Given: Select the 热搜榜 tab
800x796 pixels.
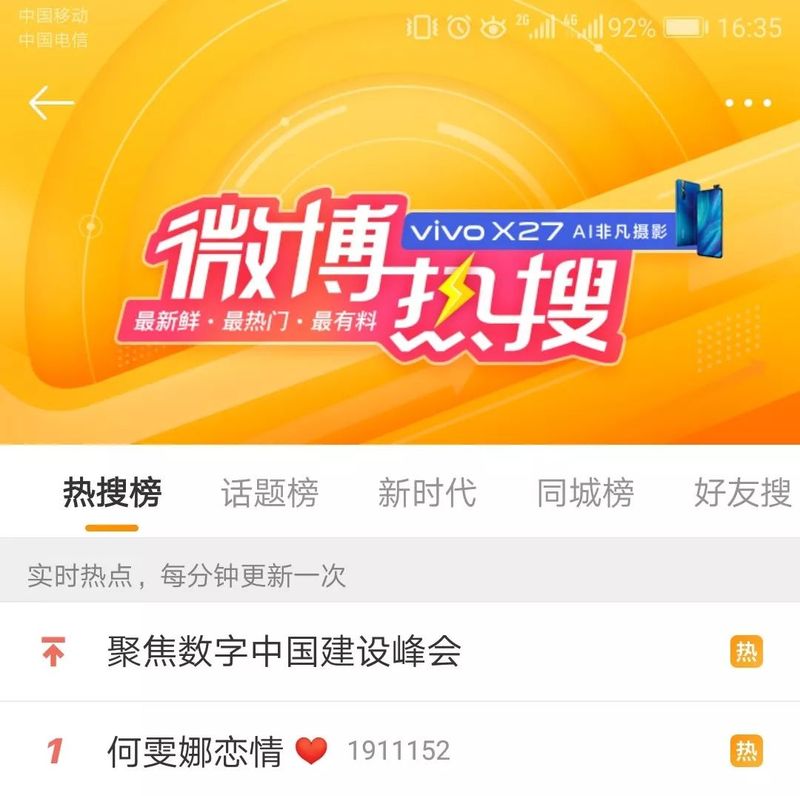Looking at the screenshot, I should coord(112,493).
